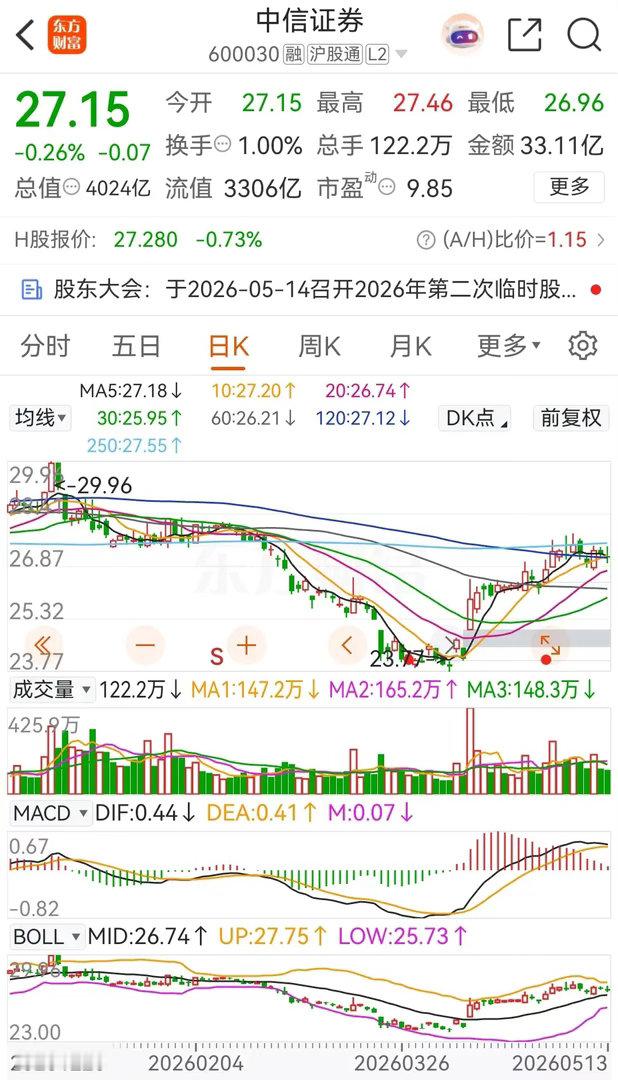The image size is (618, 1080).
Task: Tap the DK点 button
Action: point(477,417)
